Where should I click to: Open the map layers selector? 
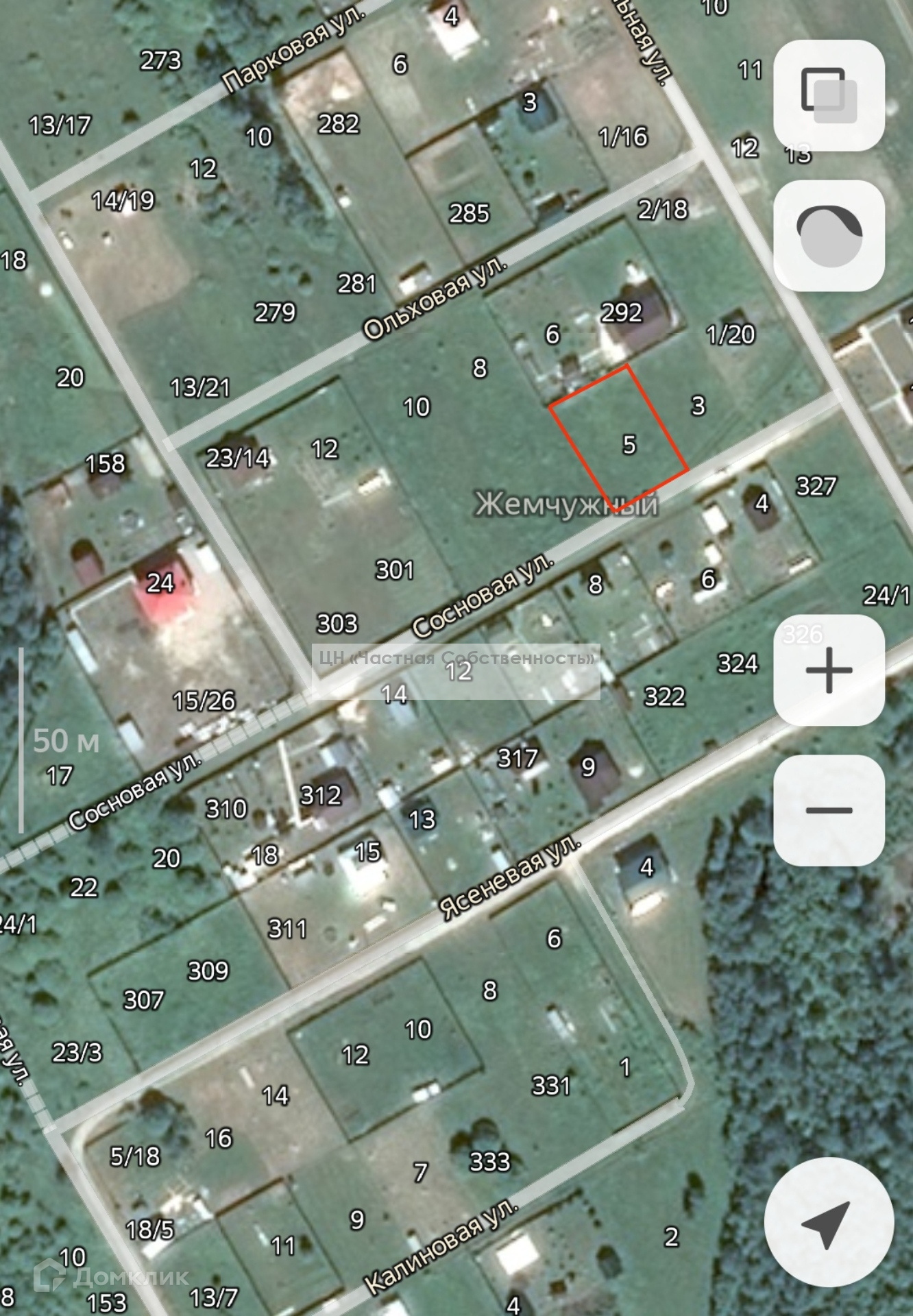(829, 95)
